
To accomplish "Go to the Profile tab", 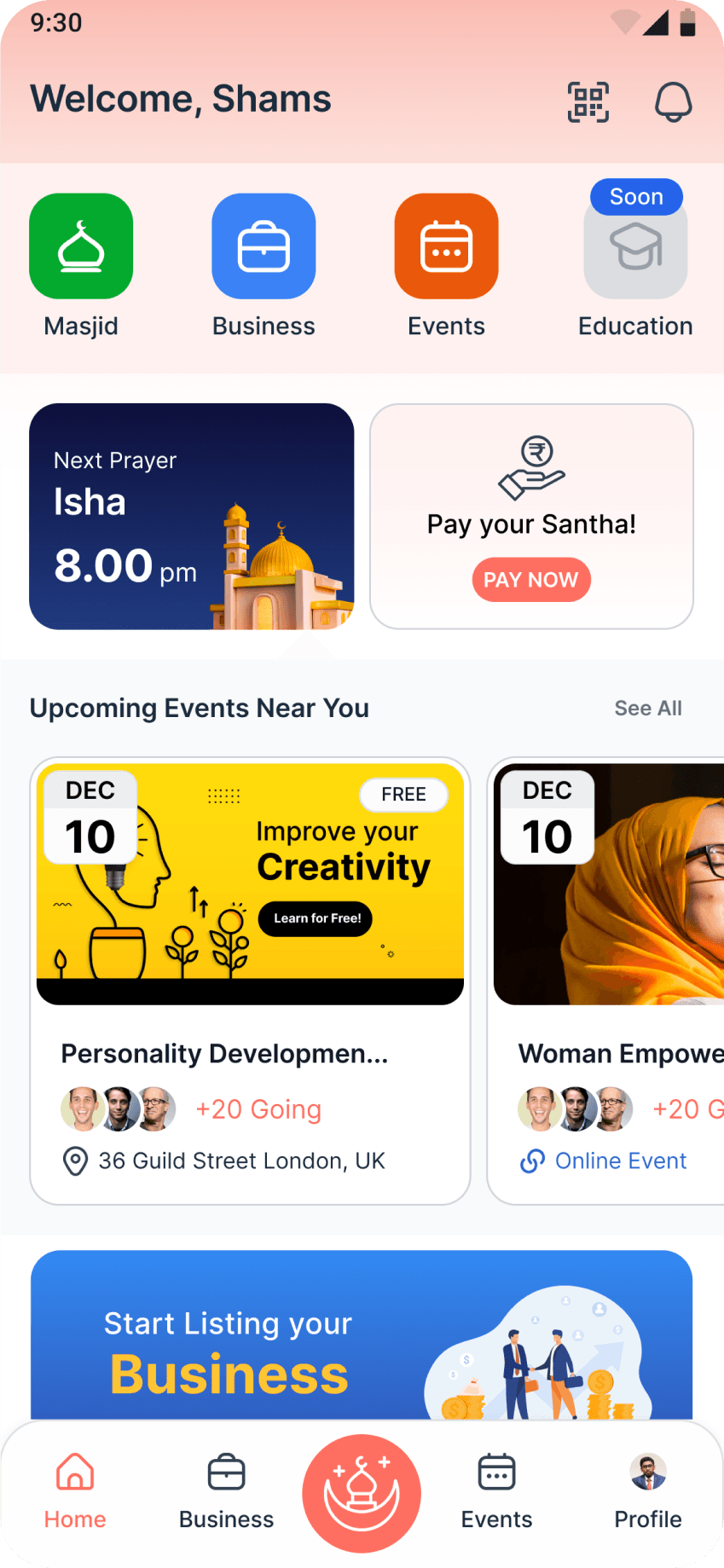I will tap(647, 1491).
